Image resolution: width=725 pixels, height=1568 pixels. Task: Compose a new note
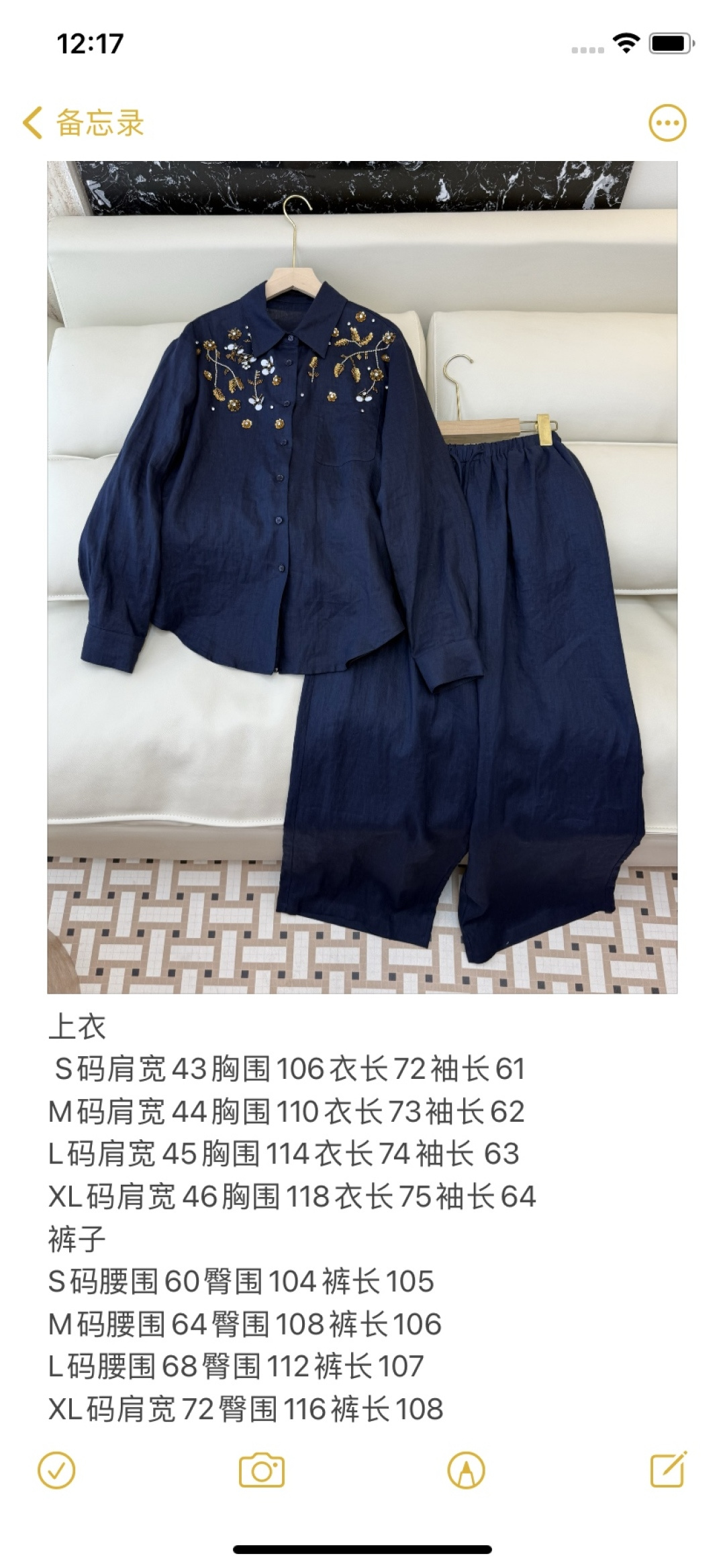(x=669, y=1469)
